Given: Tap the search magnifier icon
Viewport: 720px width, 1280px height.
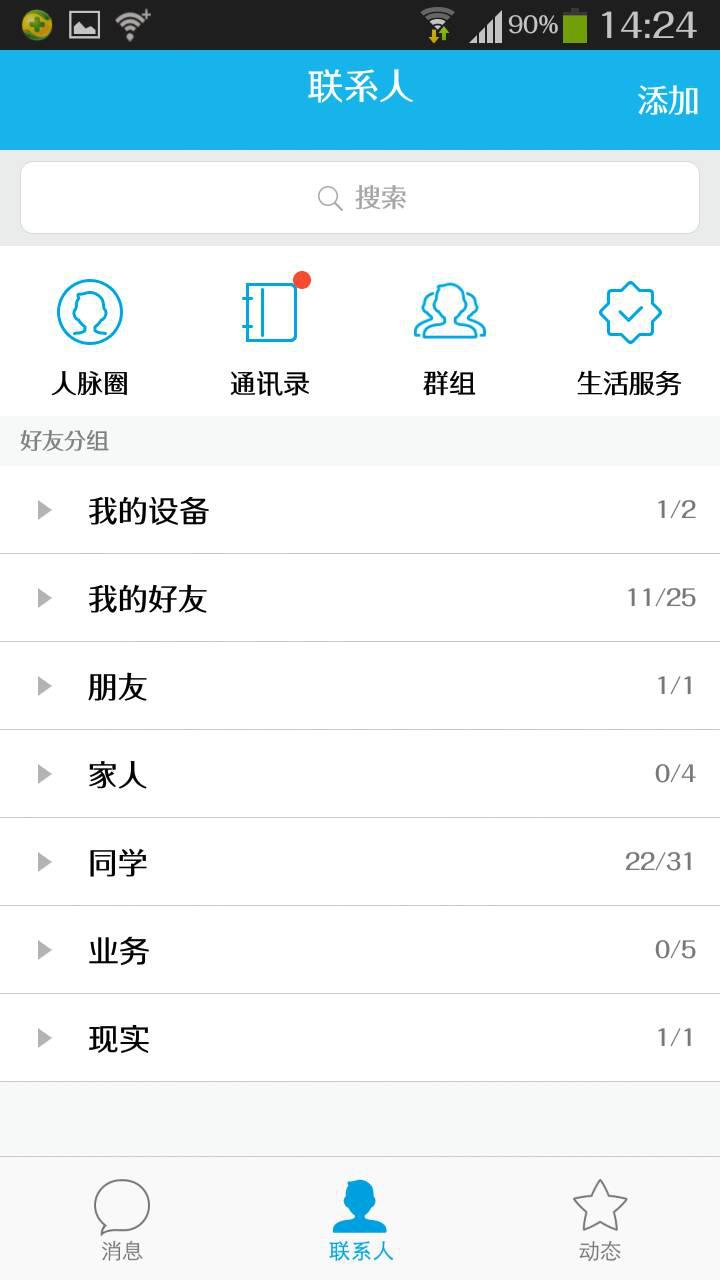Looking at the screenshot, I should click(x=330, y=198).
